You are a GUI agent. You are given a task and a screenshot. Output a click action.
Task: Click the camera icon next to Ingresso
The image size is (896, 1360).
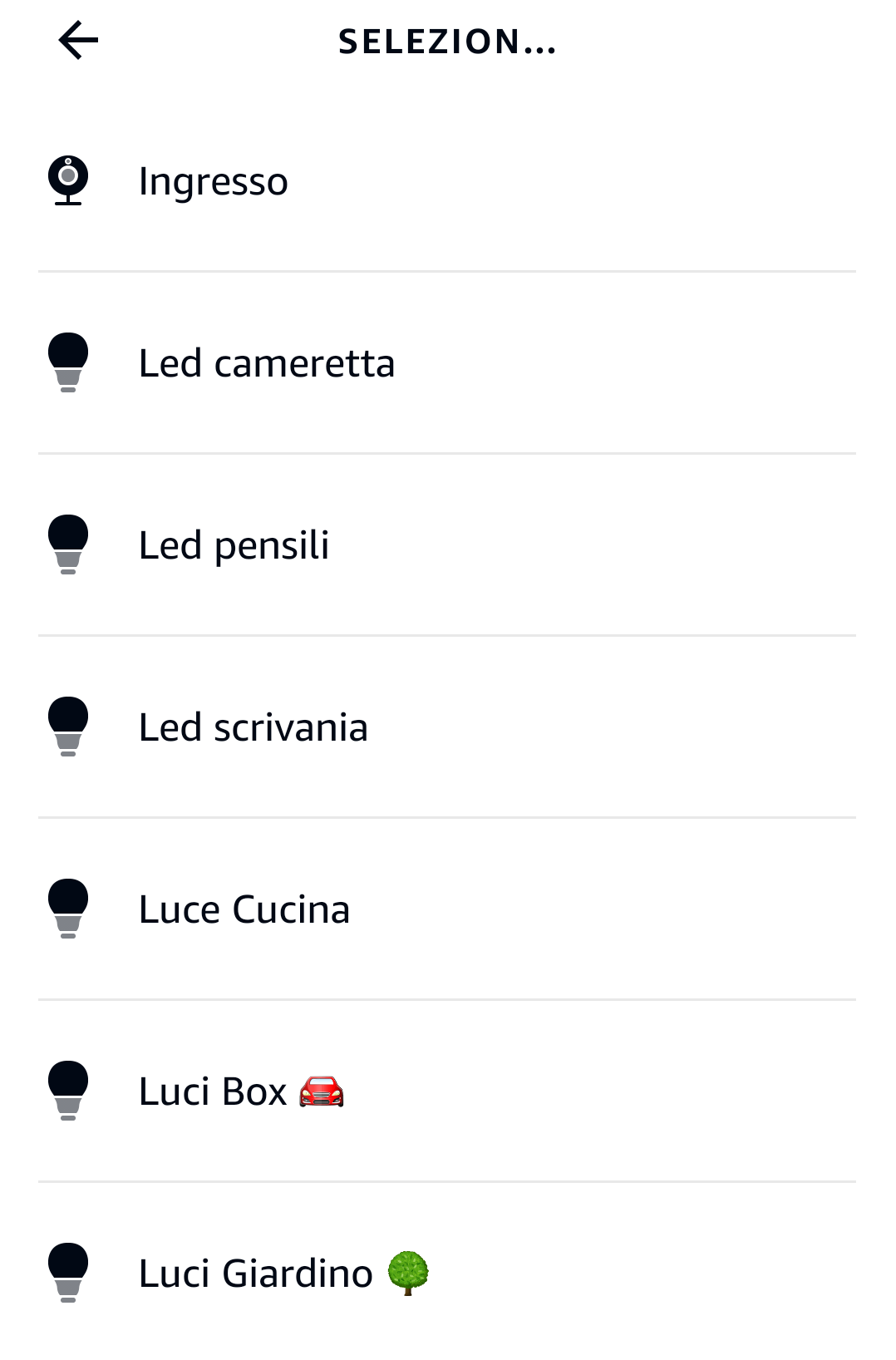pyautogui.click(x=69, y=180)
